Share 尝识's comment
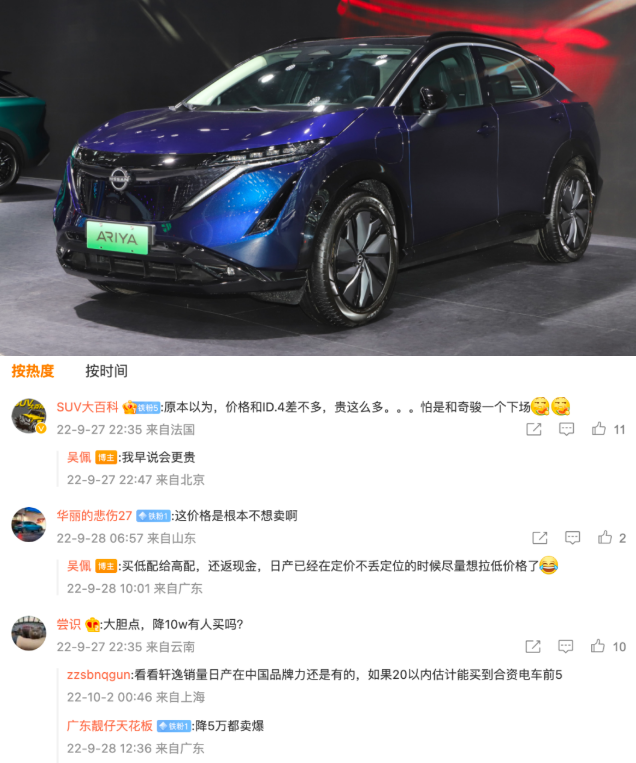 click(534, 647)
